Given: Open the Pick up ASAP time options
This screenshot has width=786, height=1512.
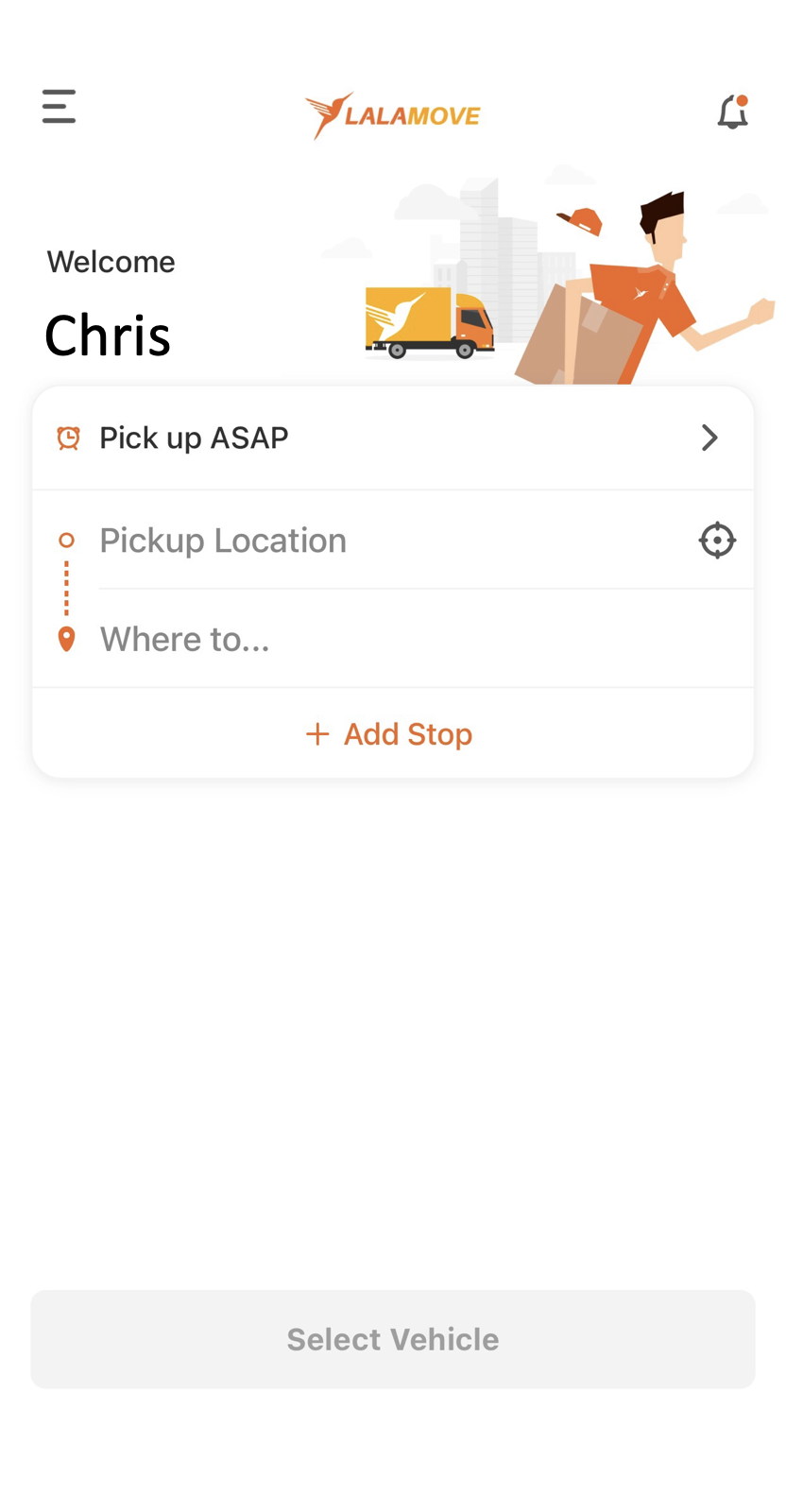Looking at the screenshot, I should pos(393,438).
